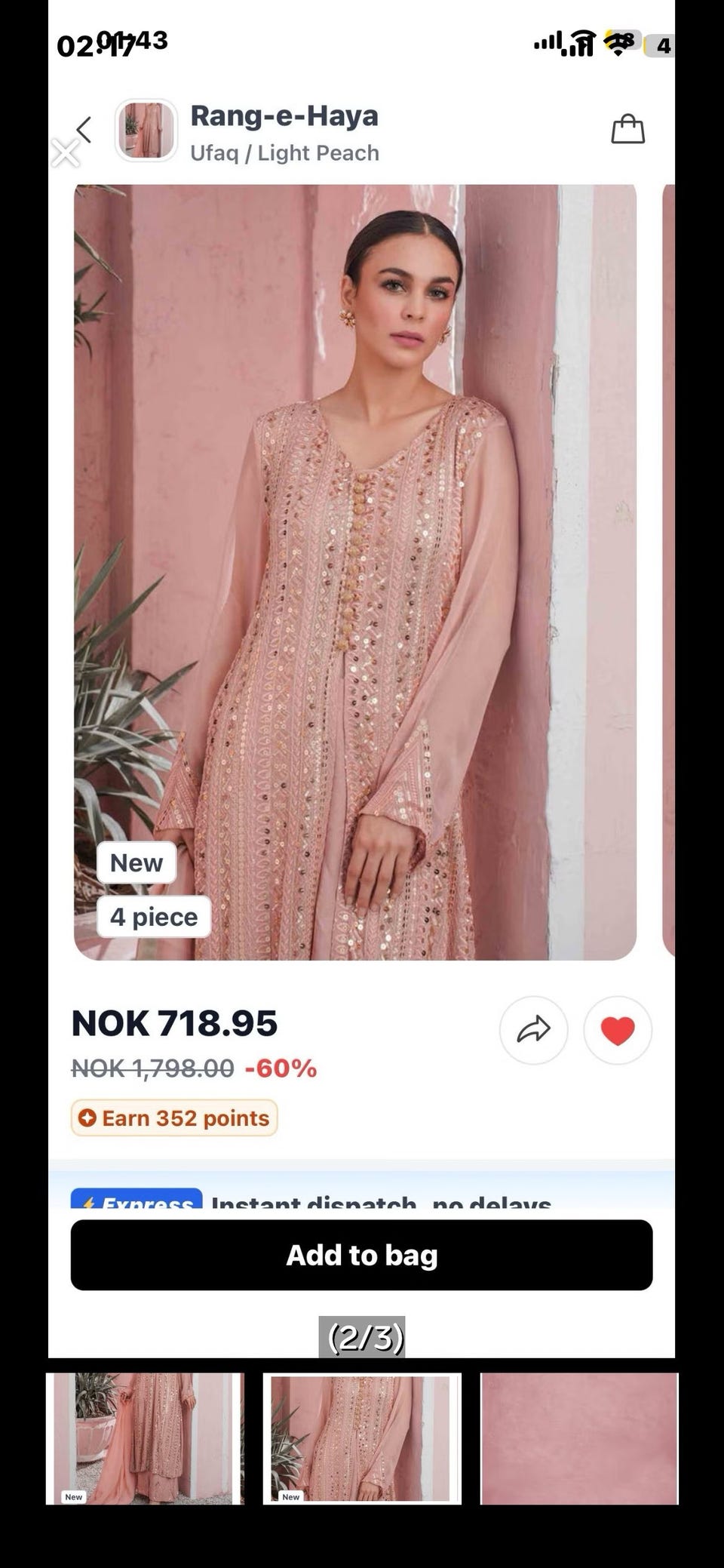View the third thumbnail with plain pink fabric

pos(579,1438)
